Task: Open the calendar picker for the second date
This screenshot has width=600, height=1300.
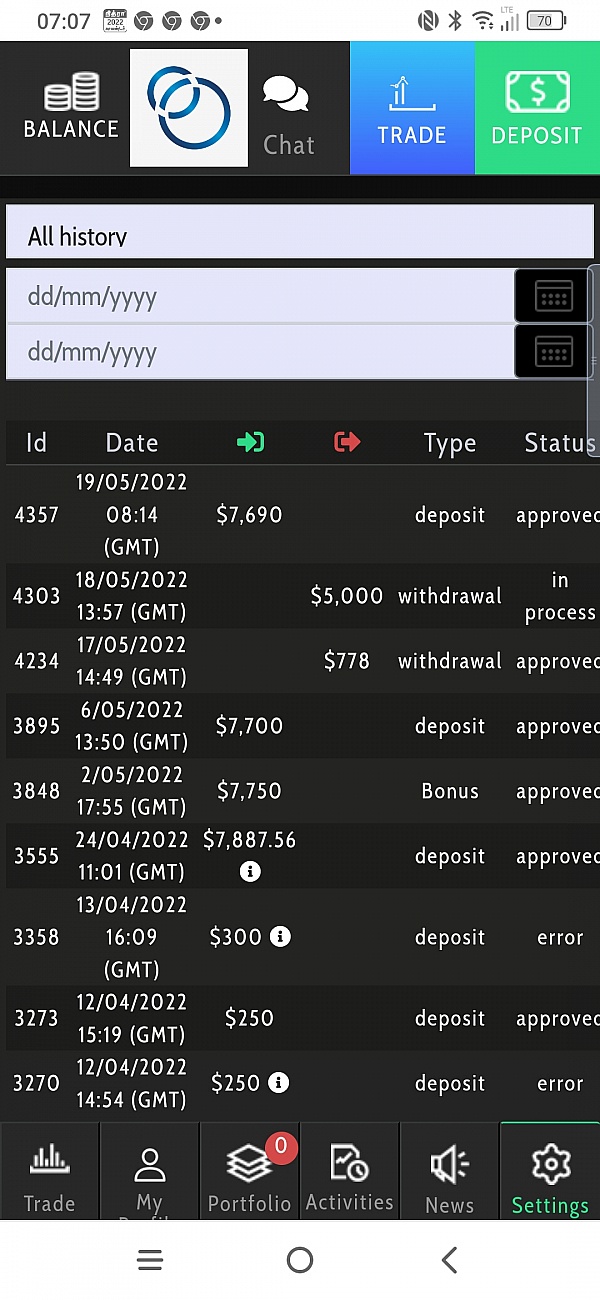Action: pos(553,352)
